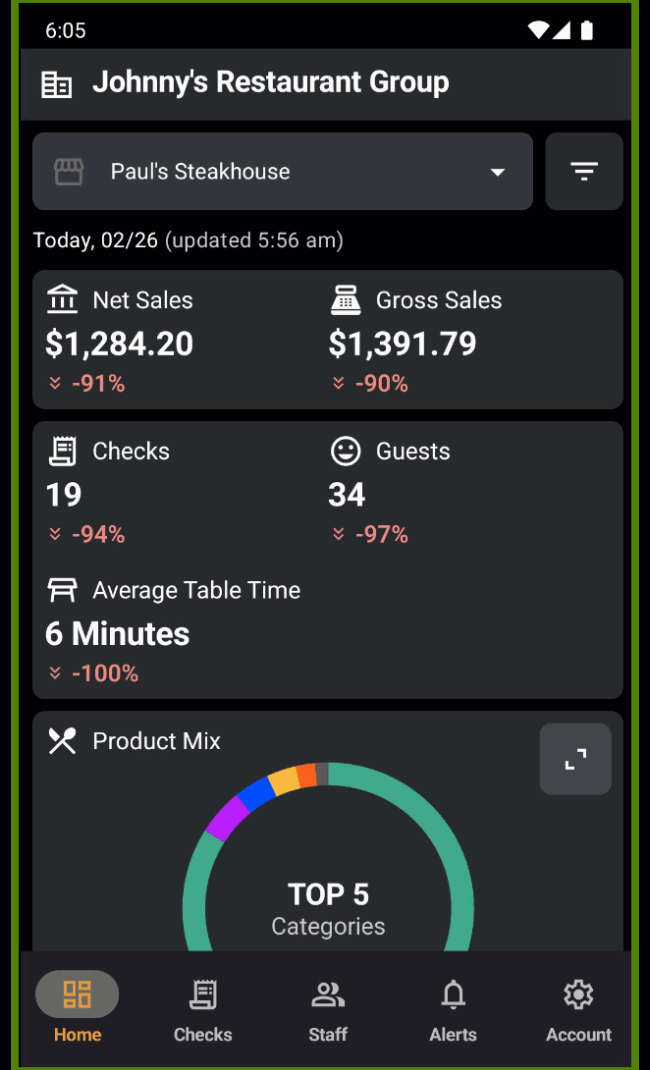Switch to the Checks tab

click(x=203, y=1011)
